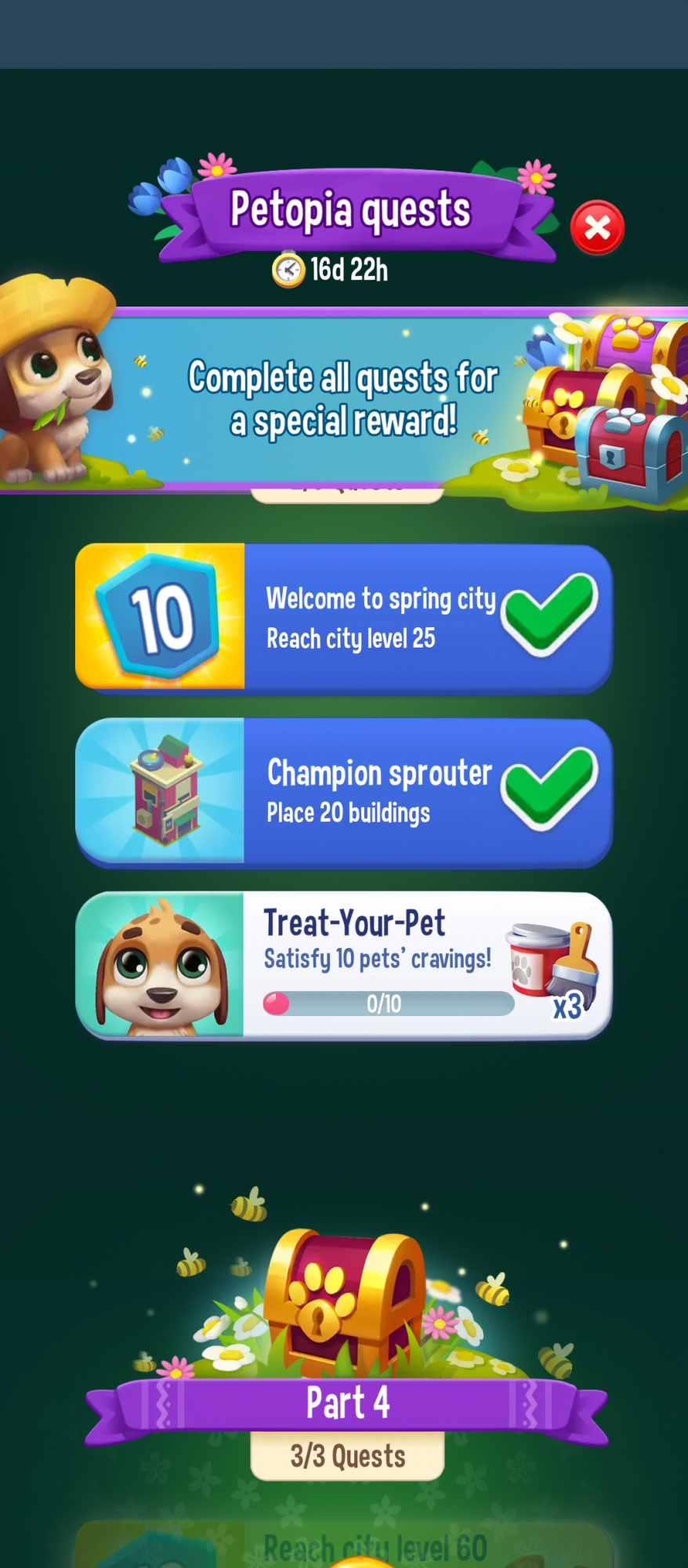Viewport: 688px width, 1568px height.
Task: Tap the Champion sprouter quest card
Action: [343, 791]
